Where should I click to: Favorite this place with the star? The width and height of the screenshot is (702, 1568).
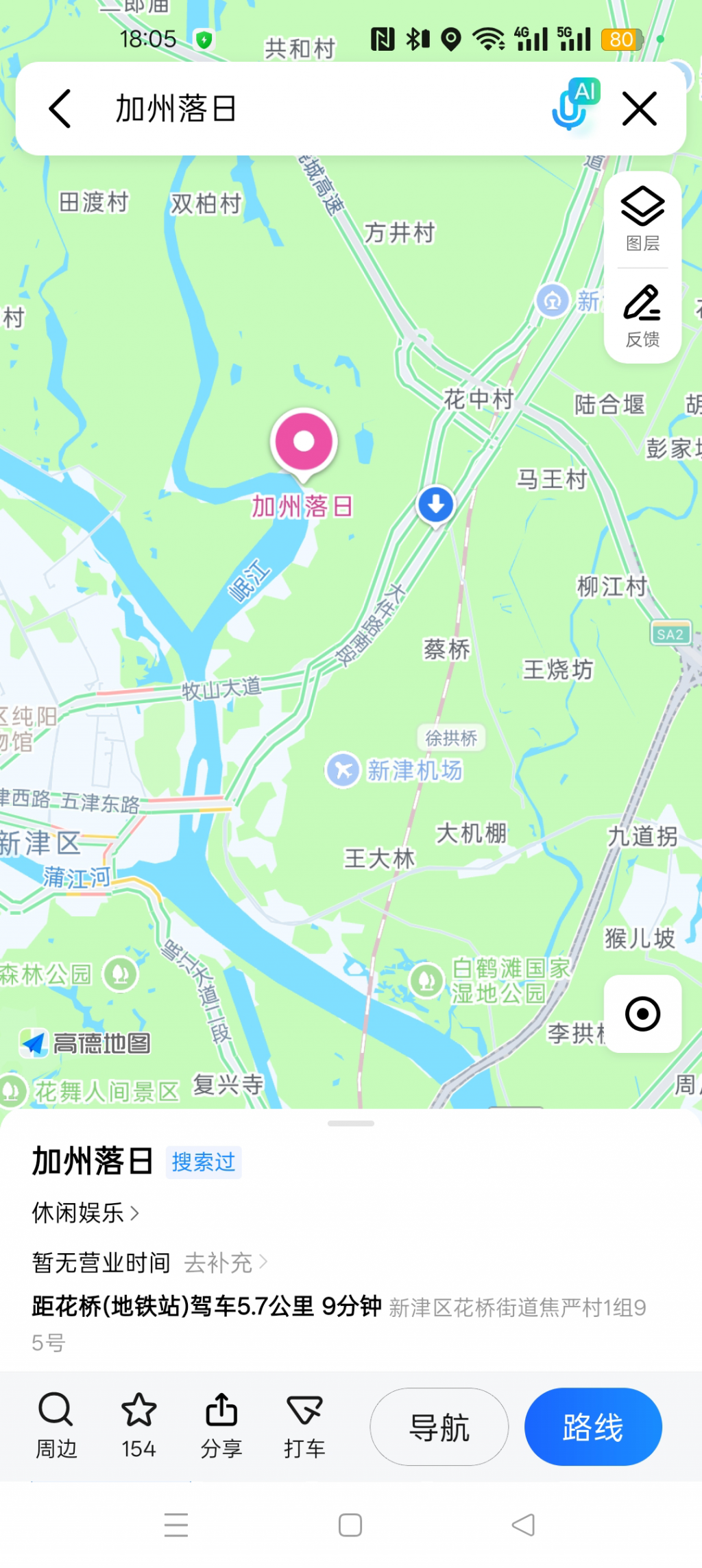coord(138,1426)
